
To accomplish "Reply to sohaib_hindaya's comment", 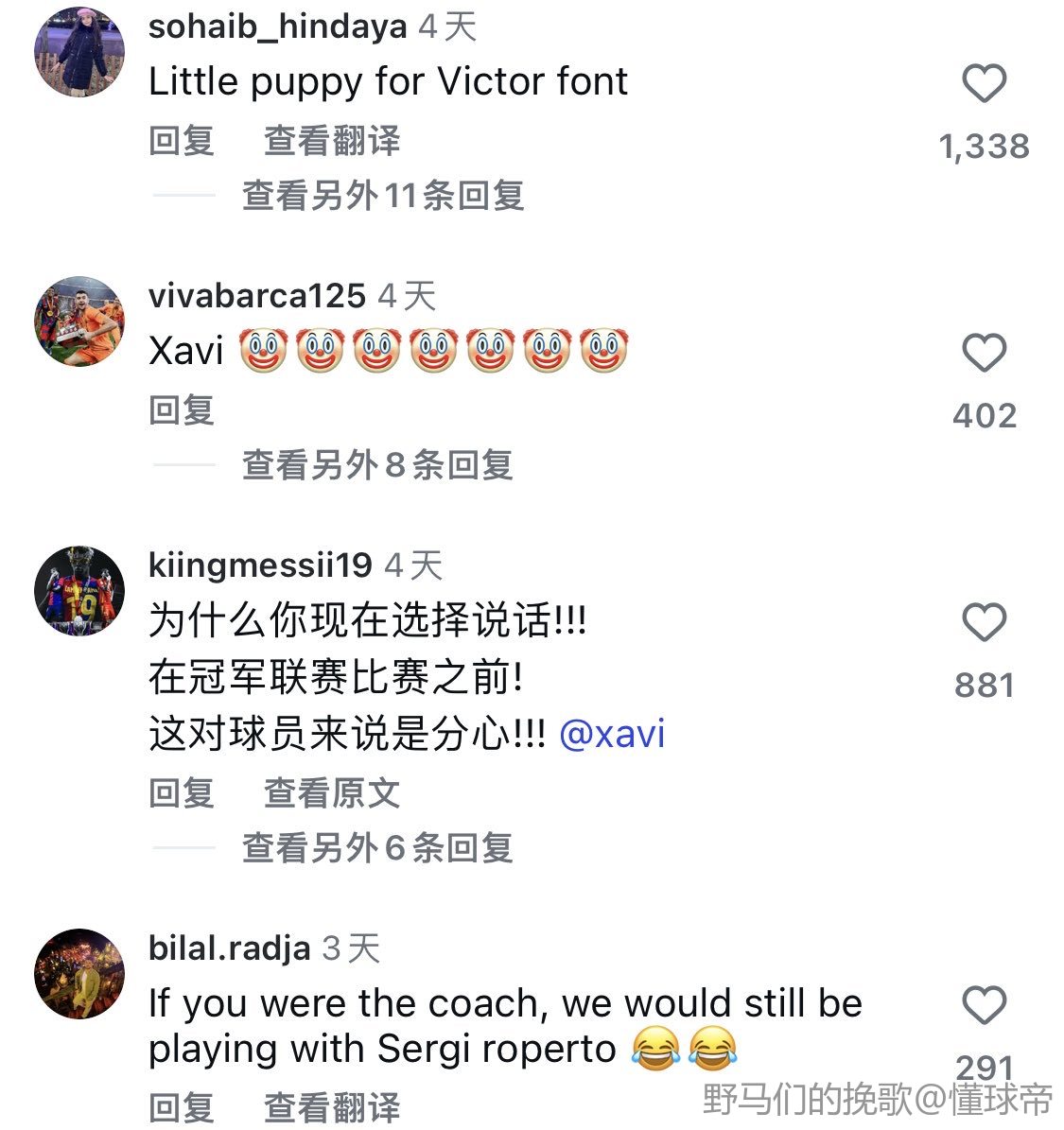I will tap(182, 141).
